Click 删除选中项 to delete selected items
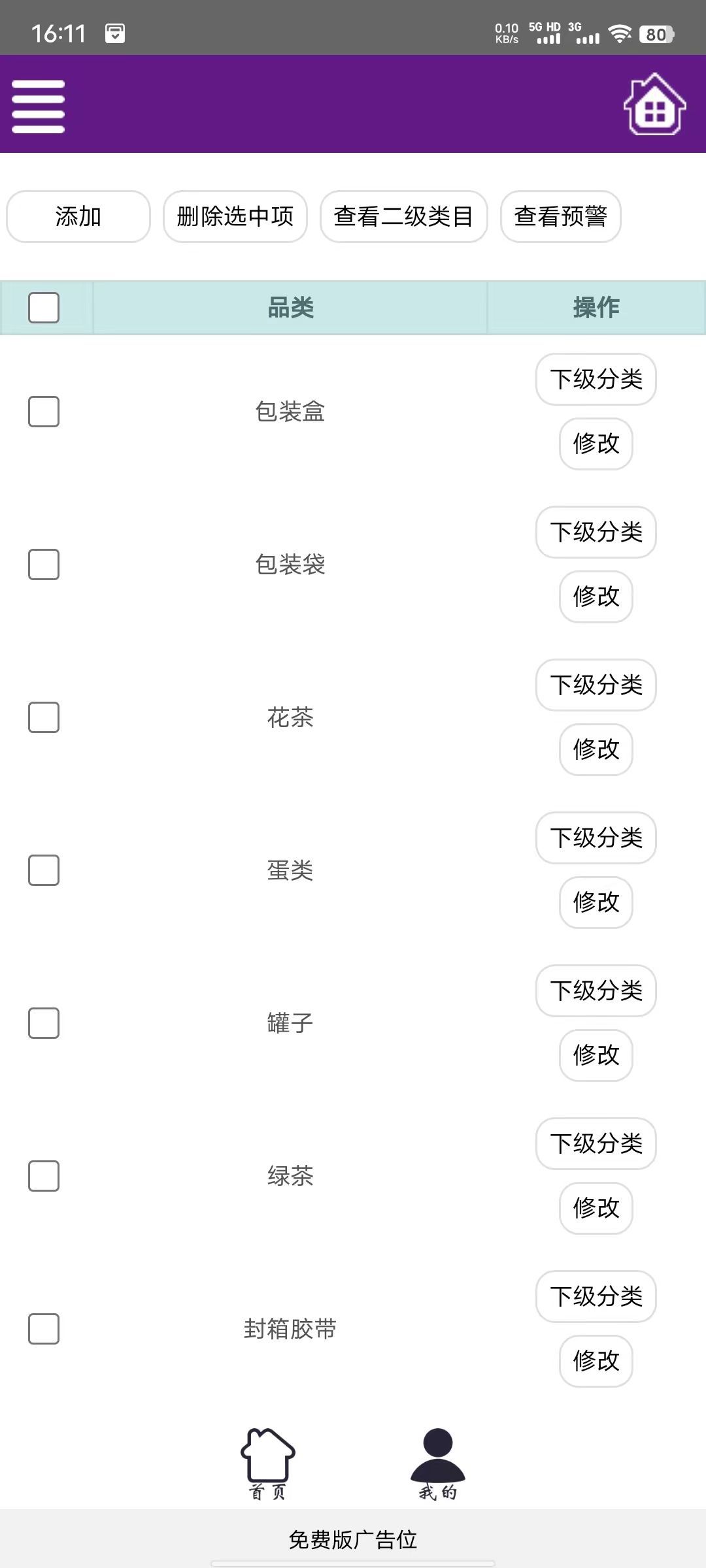The image size is (706, 1568). click(235, 216)
